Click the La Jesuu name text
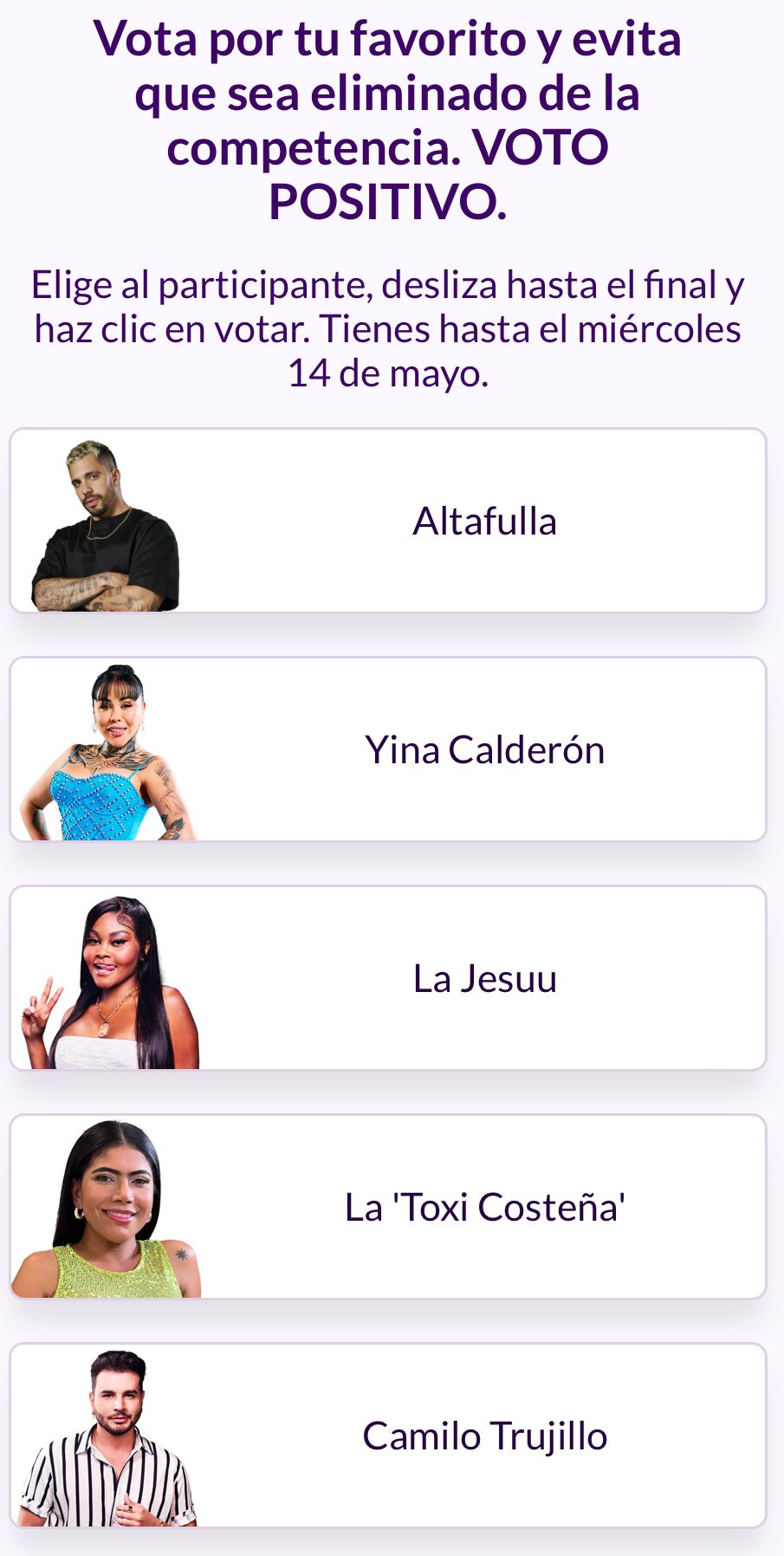The image size is (784, 1556). [485, 979]
